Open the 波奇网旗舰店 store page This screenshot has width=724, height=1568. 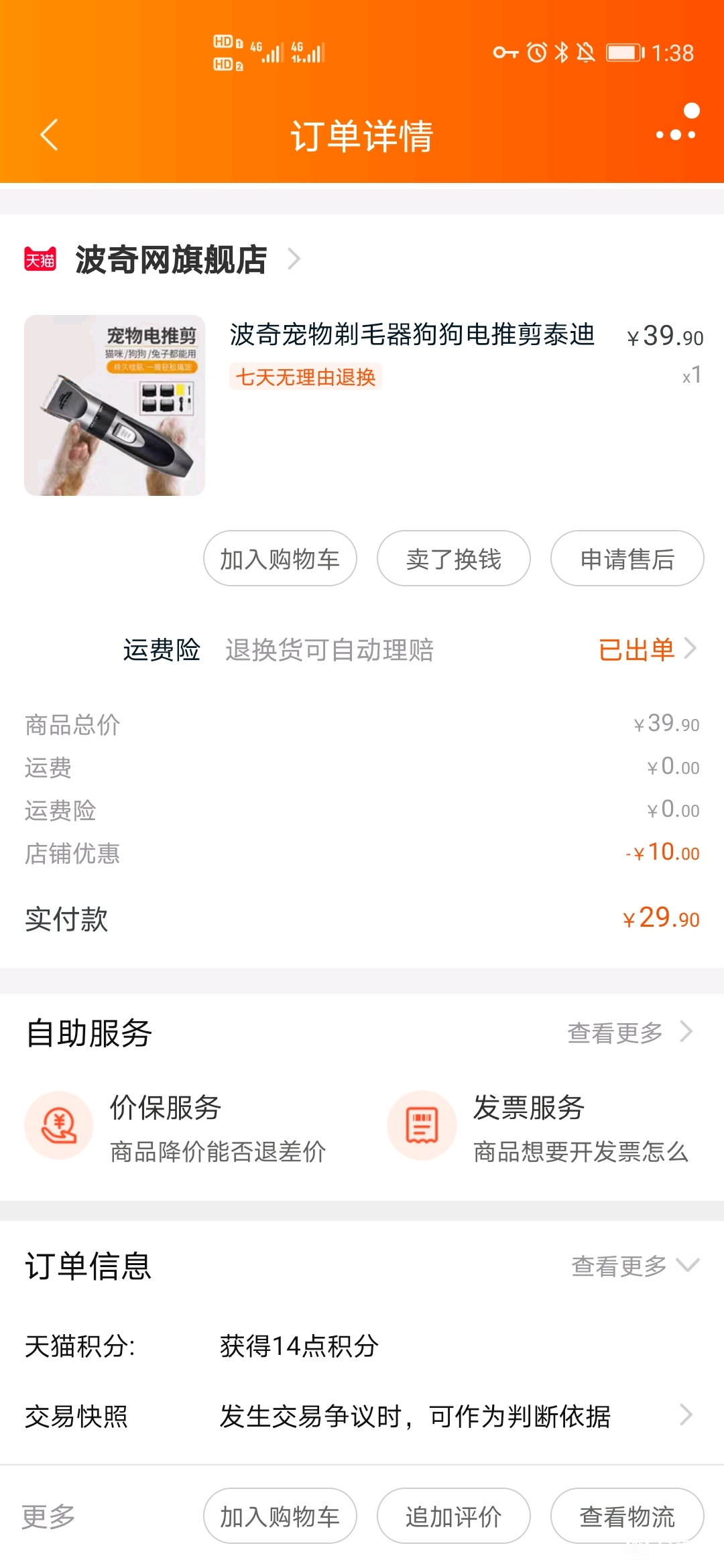(x=171, y=259)
